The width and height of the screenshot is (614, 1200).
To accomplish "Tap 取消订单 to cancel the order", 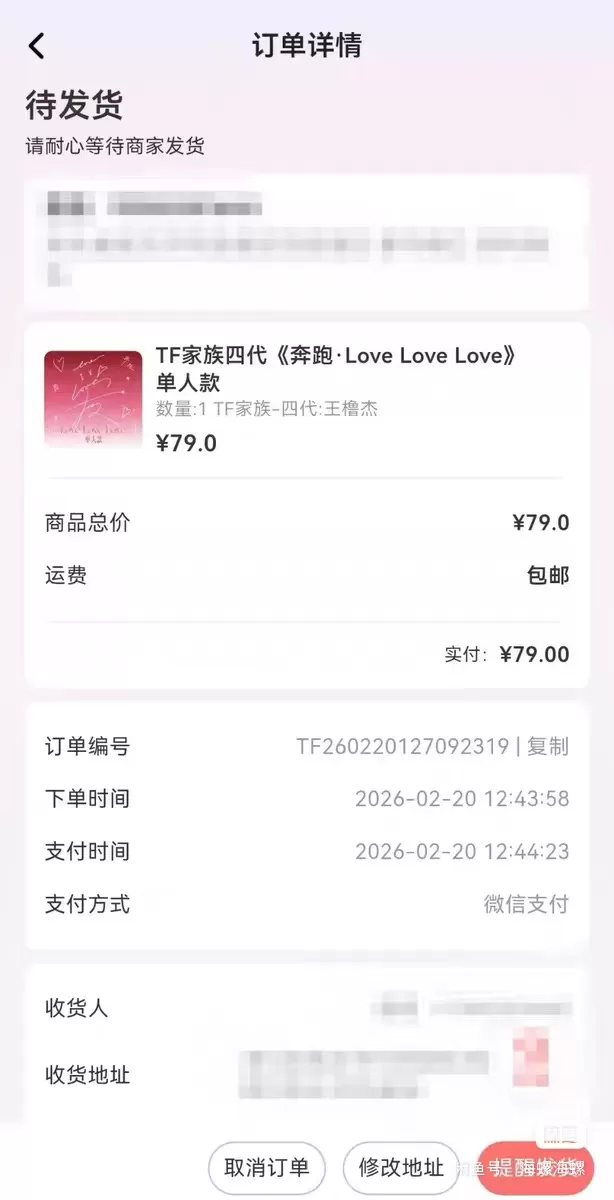I will (266, 1167).
